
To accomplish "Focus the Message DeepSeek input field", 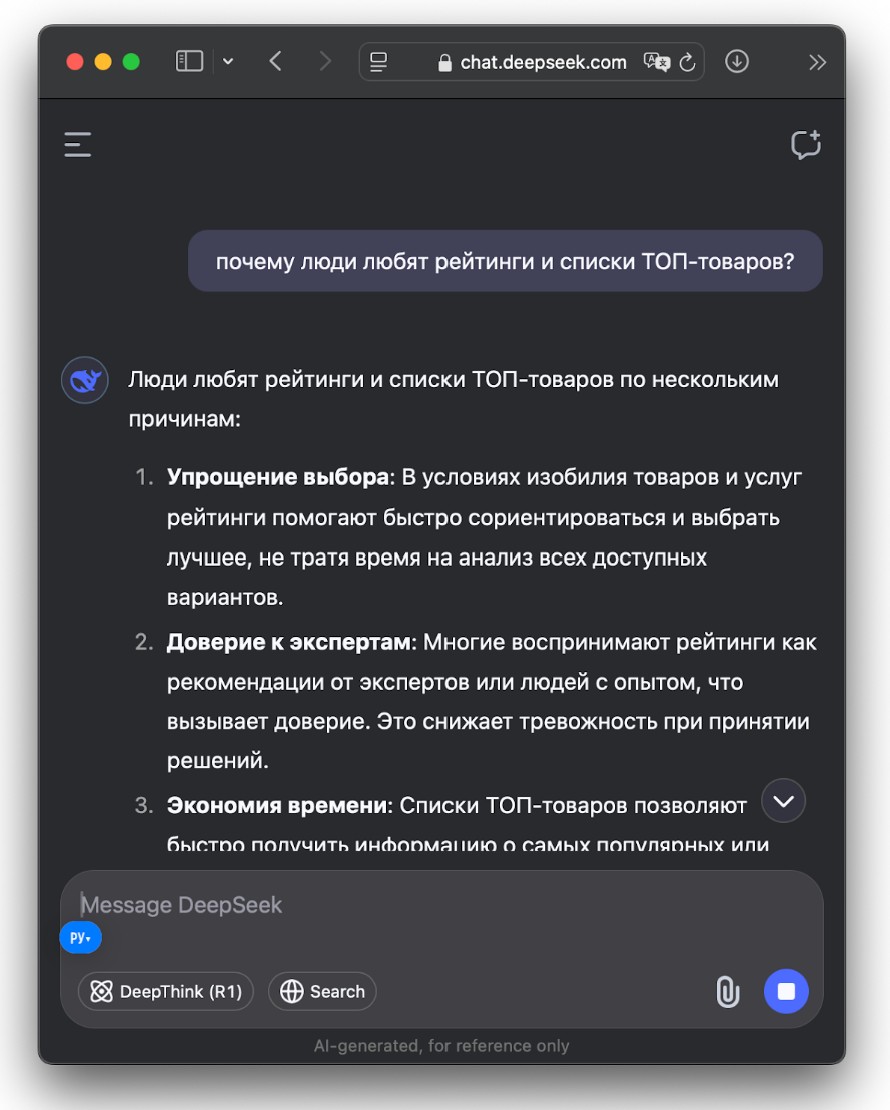I will pyautogui.click(x=440, y=905).
